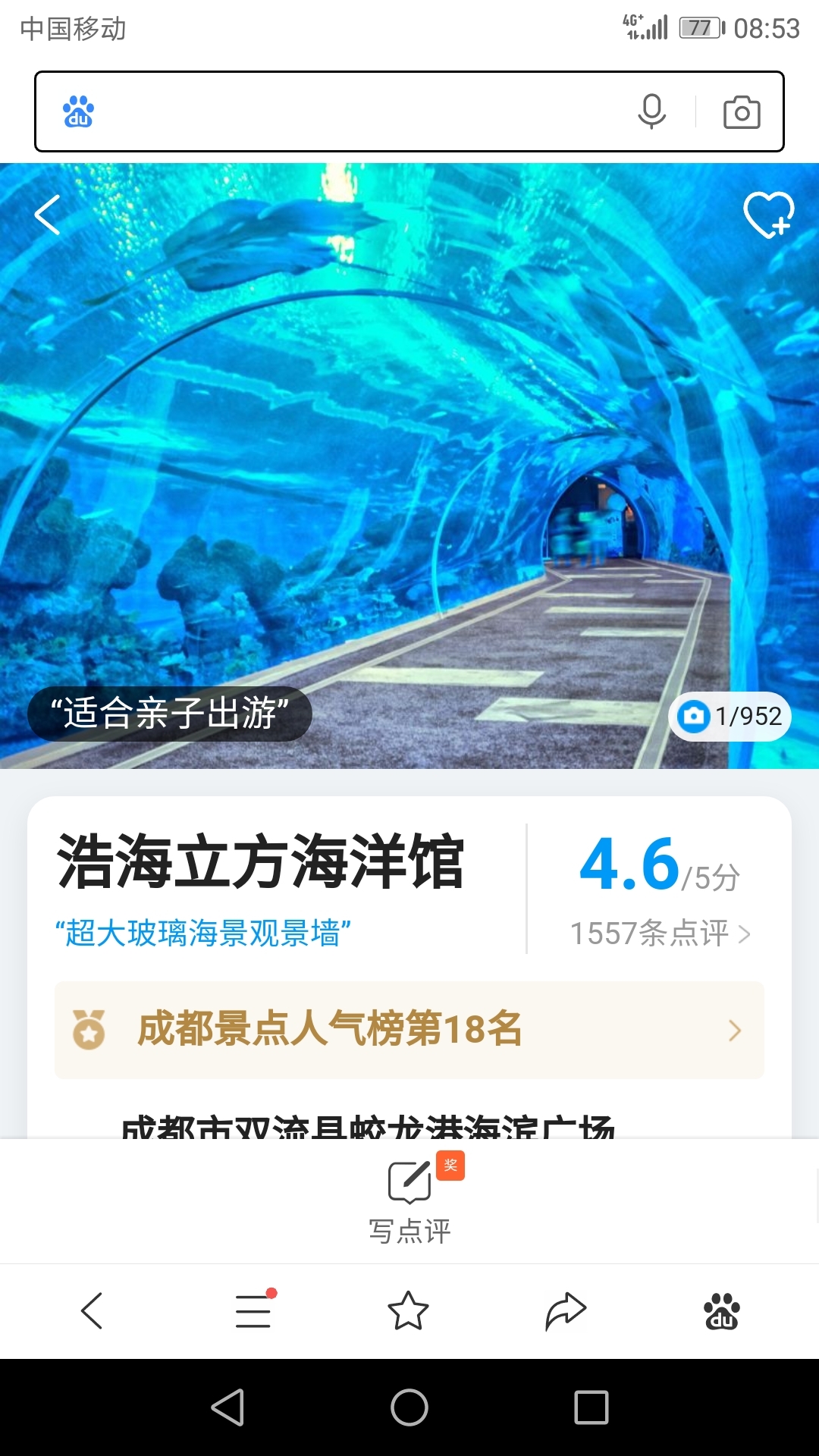This screenshot has height=1456, width=819.
Task: Open recent apps with the square button
Action: [x=591, y=1407]
